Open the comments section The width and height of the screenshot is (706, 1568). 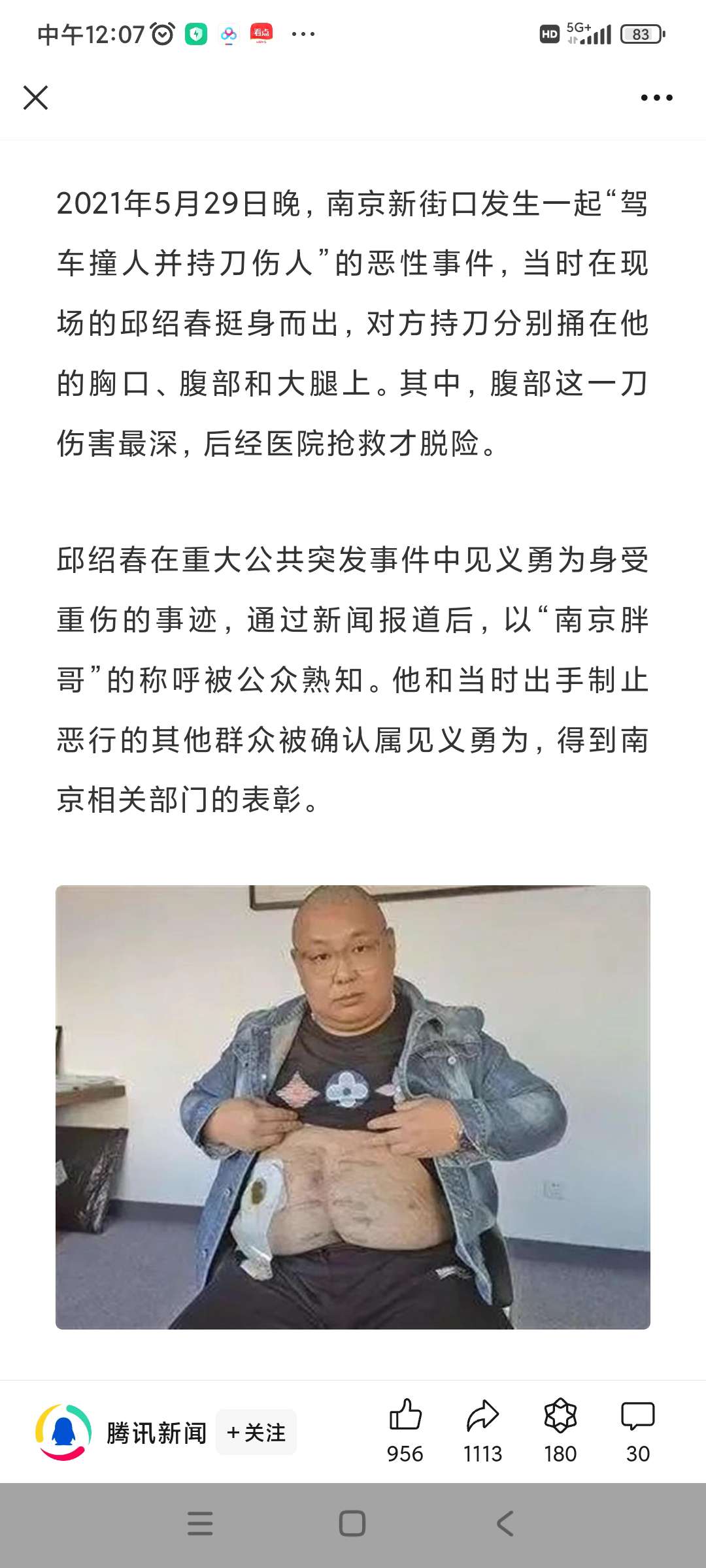click(637, 1418)
